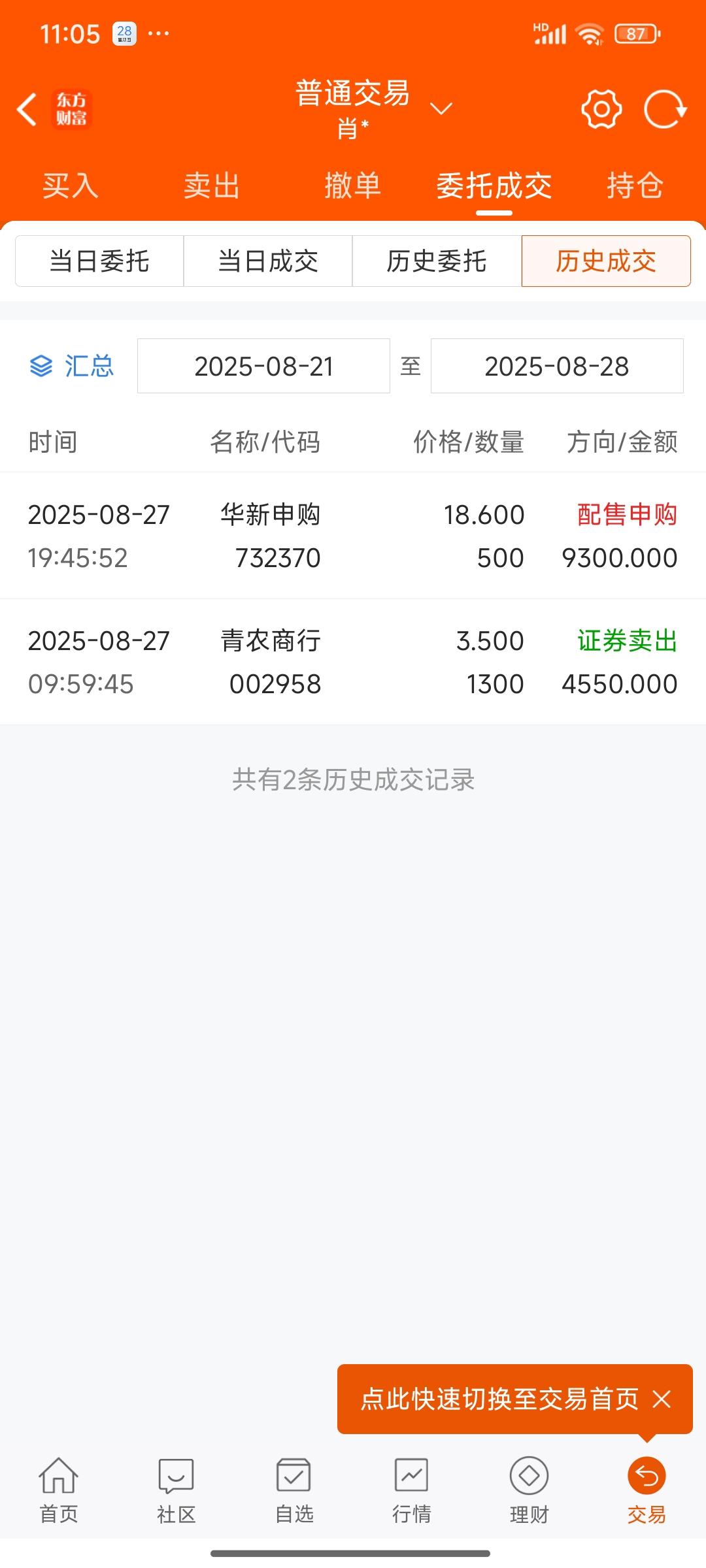
Task: Select the 当日成交 segment
Action: 268,261
